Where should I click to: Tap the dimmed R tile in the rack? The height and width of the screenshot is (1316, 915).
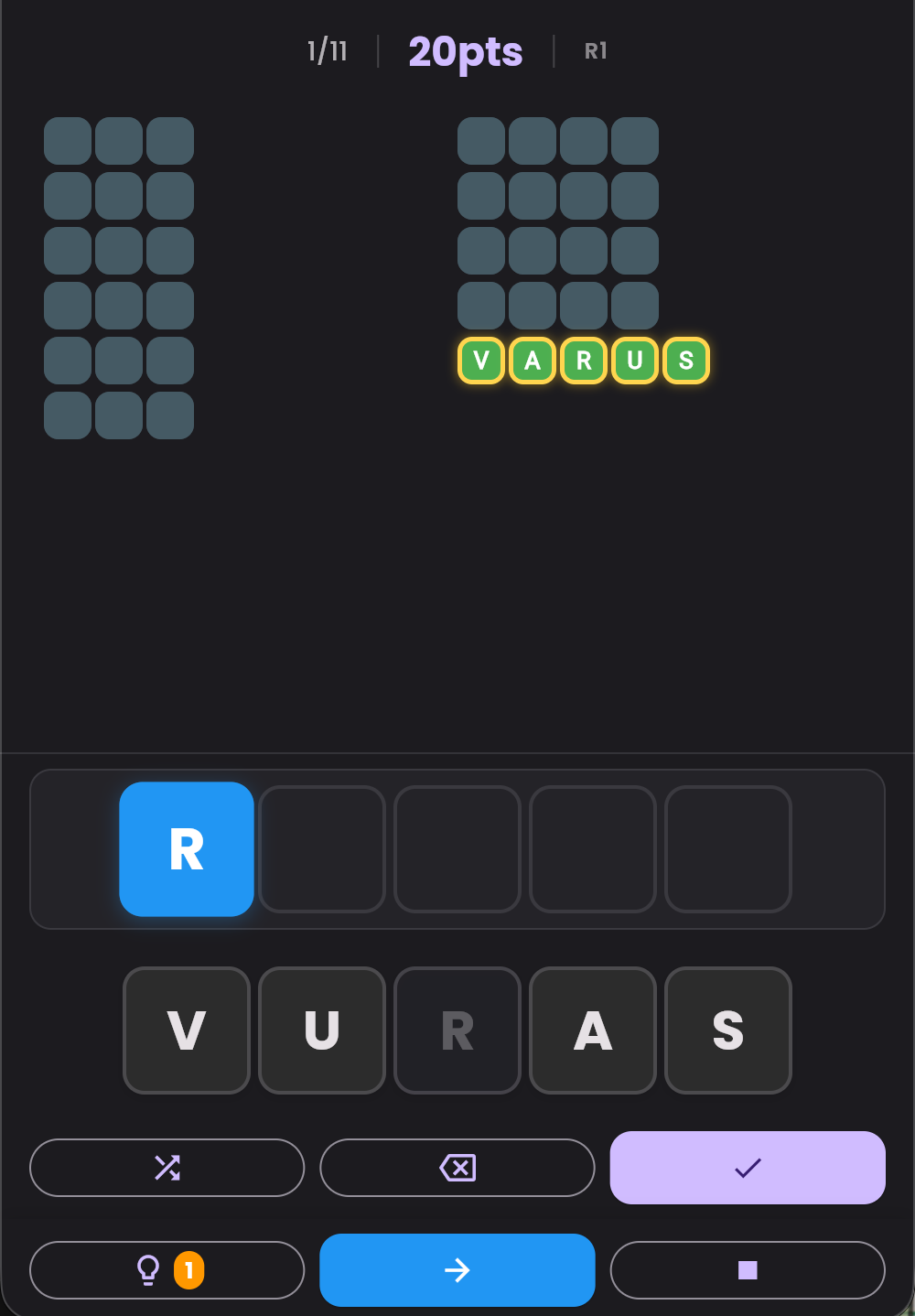pyautogui.click(x=457, y=1030)
